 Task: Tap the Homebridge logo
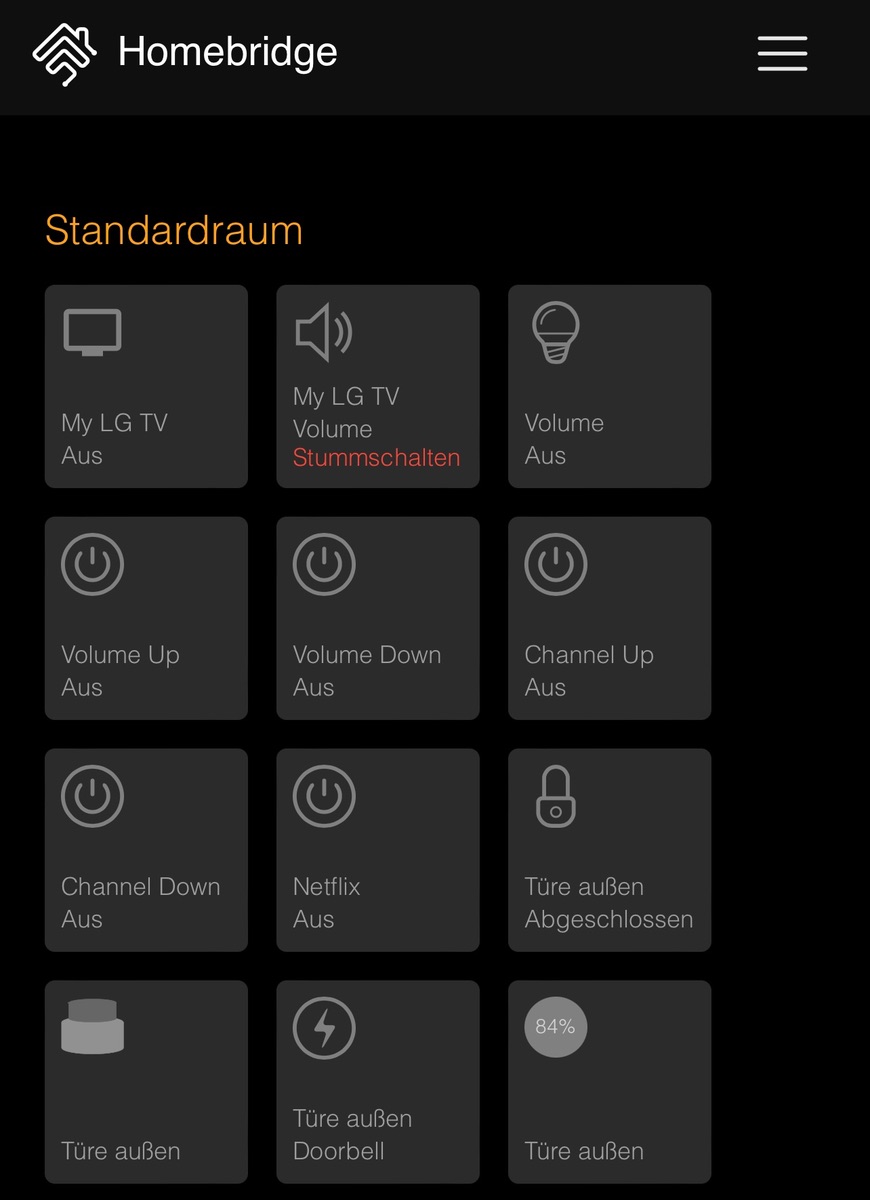pyautogui.click(x=64, y=53)
